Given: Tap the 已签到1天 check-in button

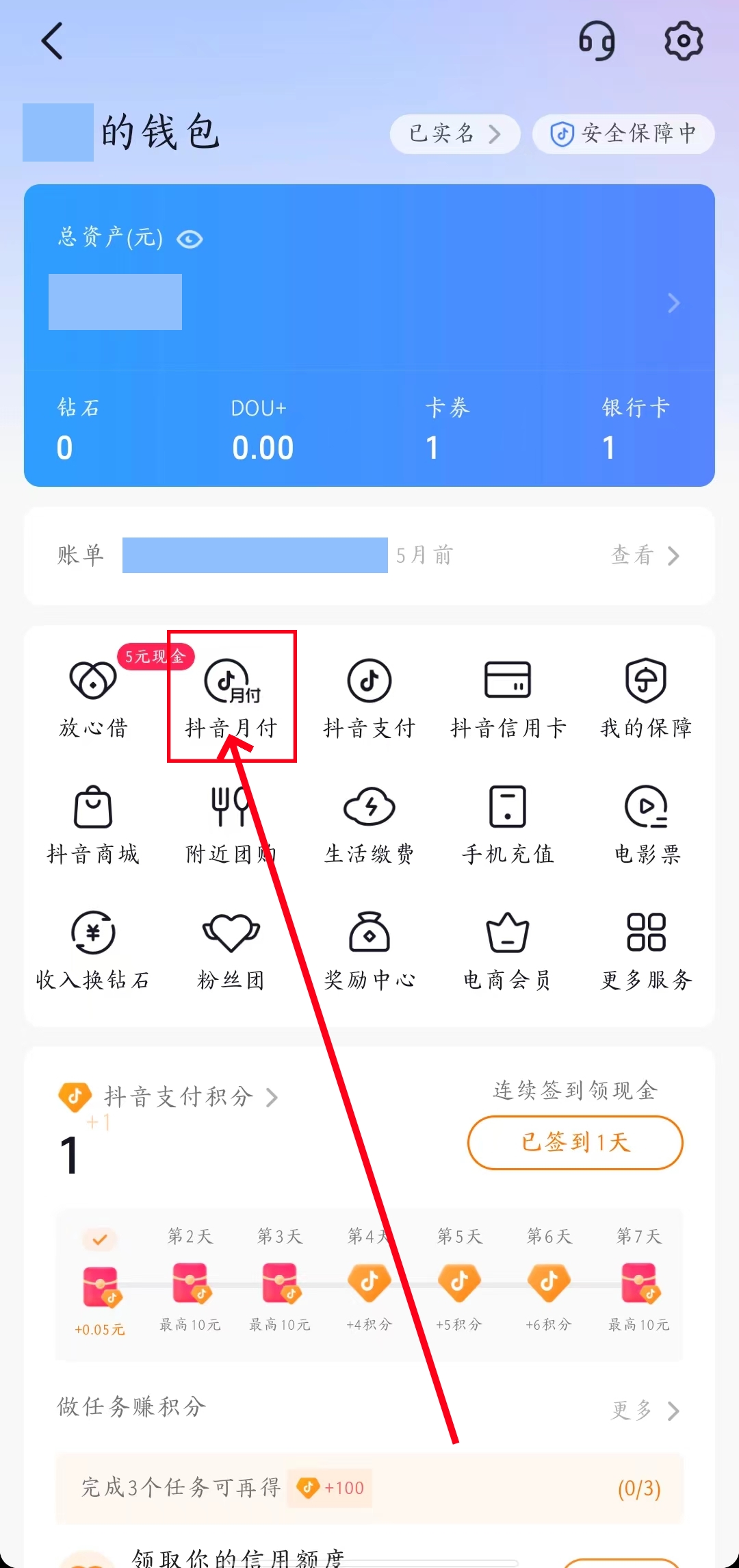Looking at the screenshot, I should [x=575, y=1142].
